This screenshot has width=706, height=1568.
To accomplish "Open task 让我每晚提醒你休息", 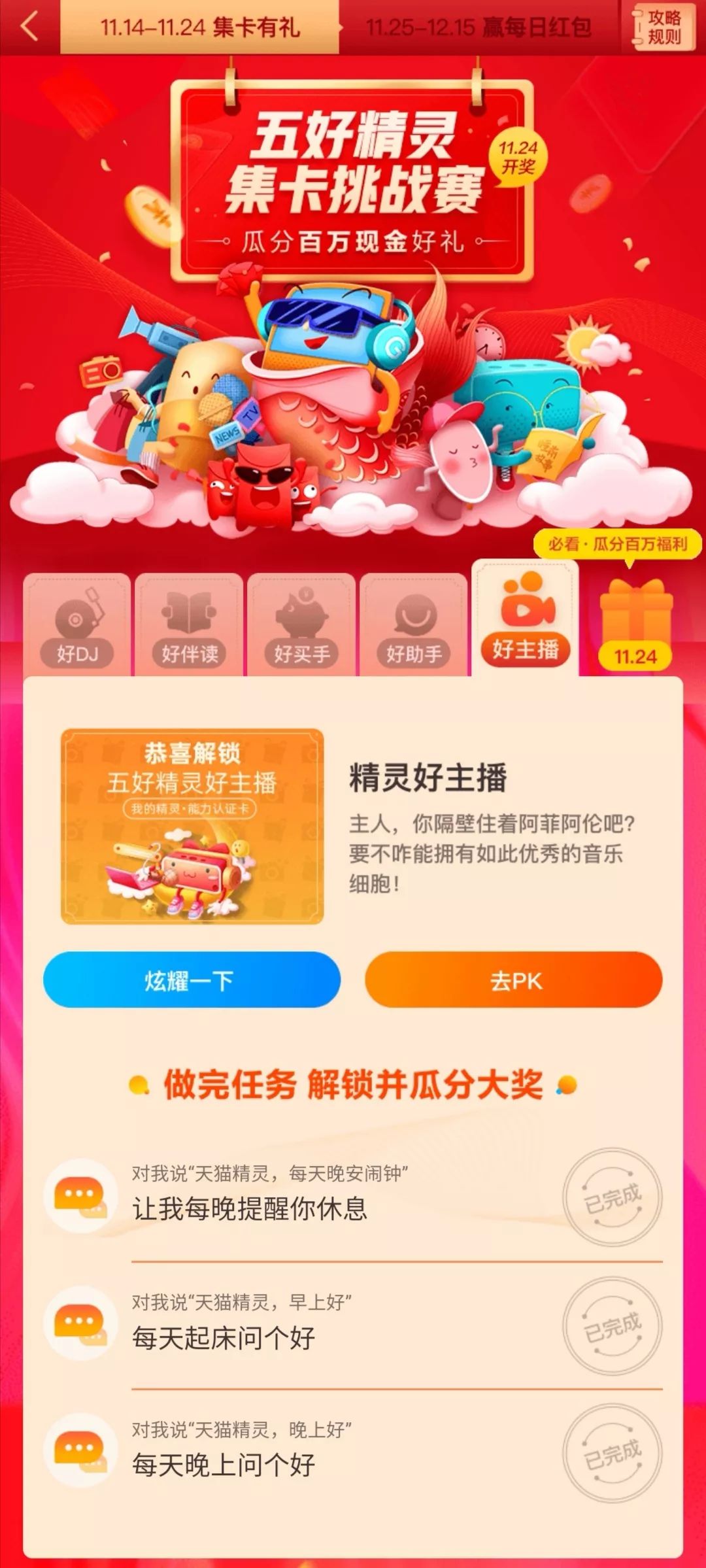I will pos(353,1196).
